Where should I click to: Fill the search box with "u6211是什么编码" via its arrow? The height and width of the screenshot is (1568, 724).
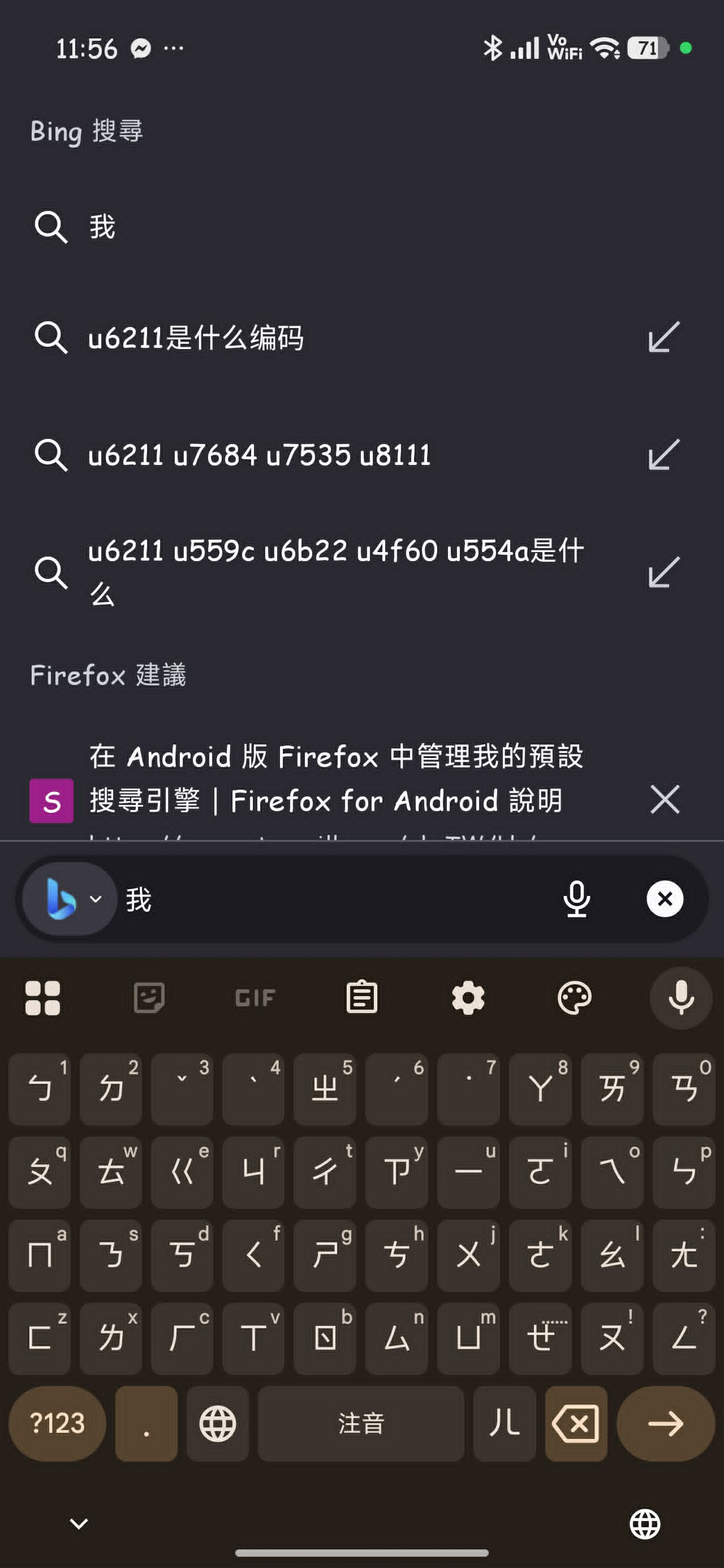tap(663, 337)
